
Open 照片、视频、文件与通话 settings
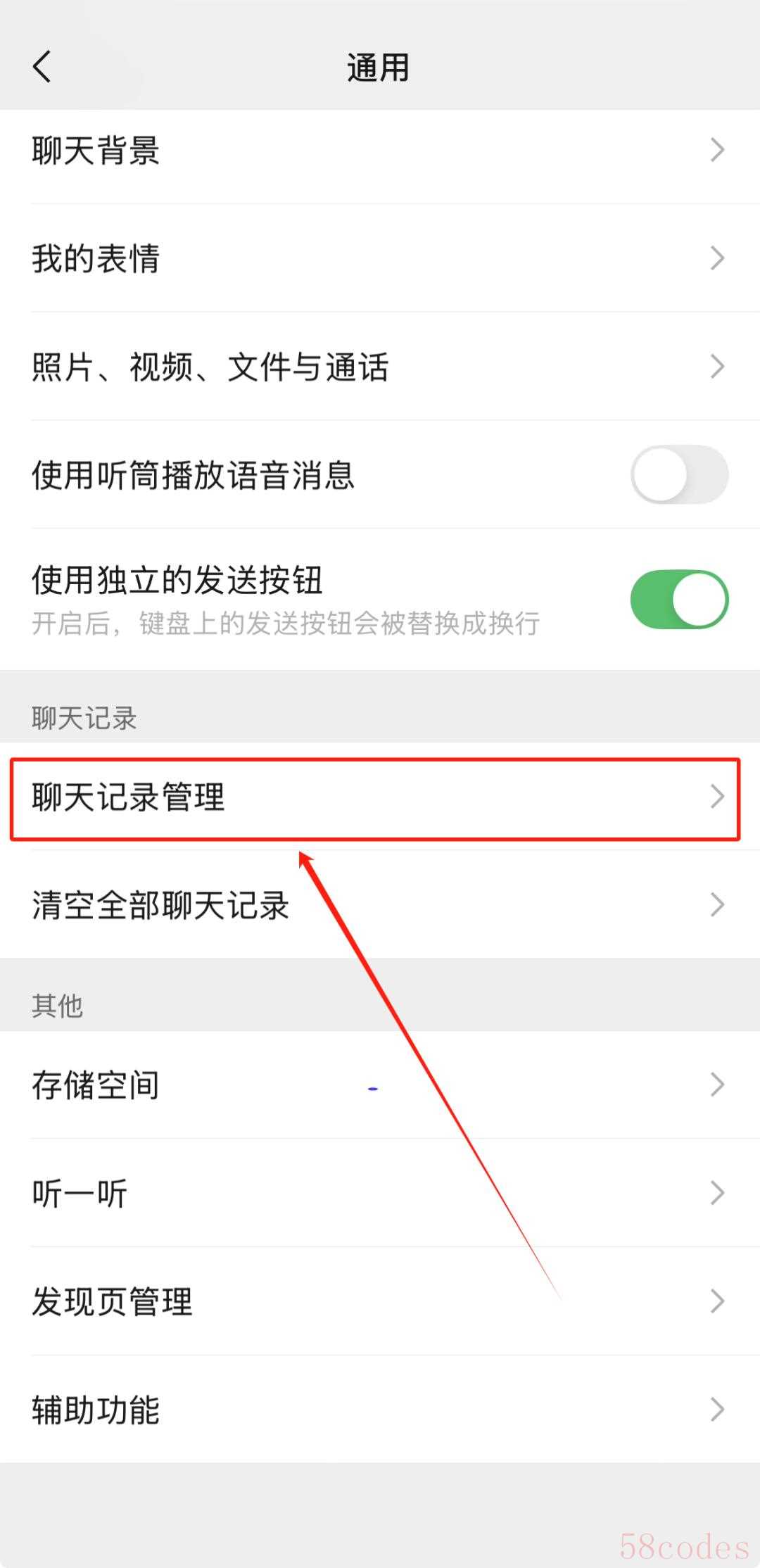click(x=380, y=367)
